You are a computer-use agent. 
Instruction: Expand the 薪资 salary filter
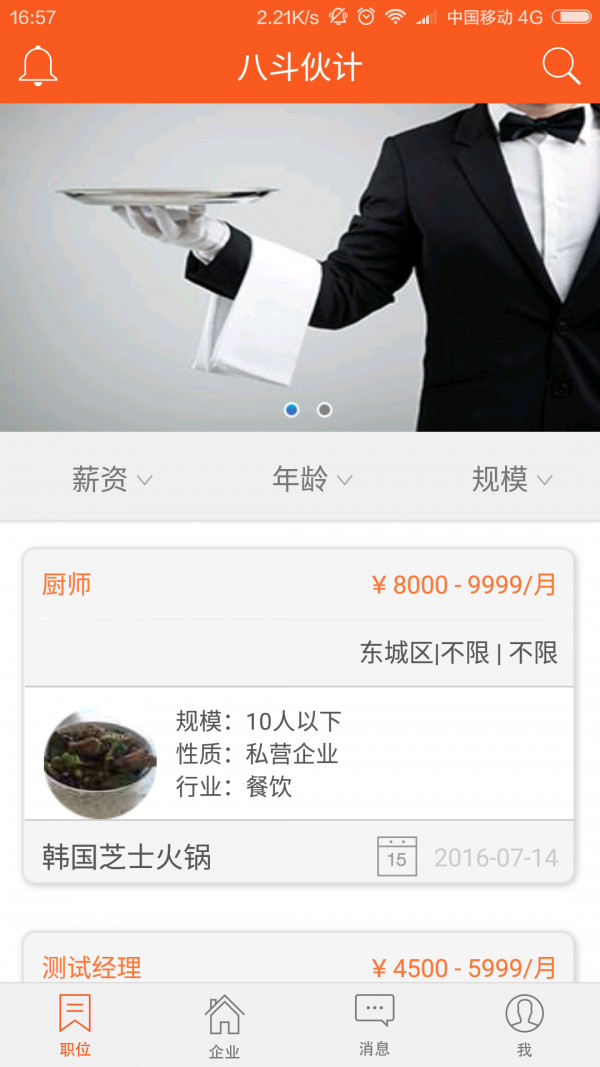point(112,480)
